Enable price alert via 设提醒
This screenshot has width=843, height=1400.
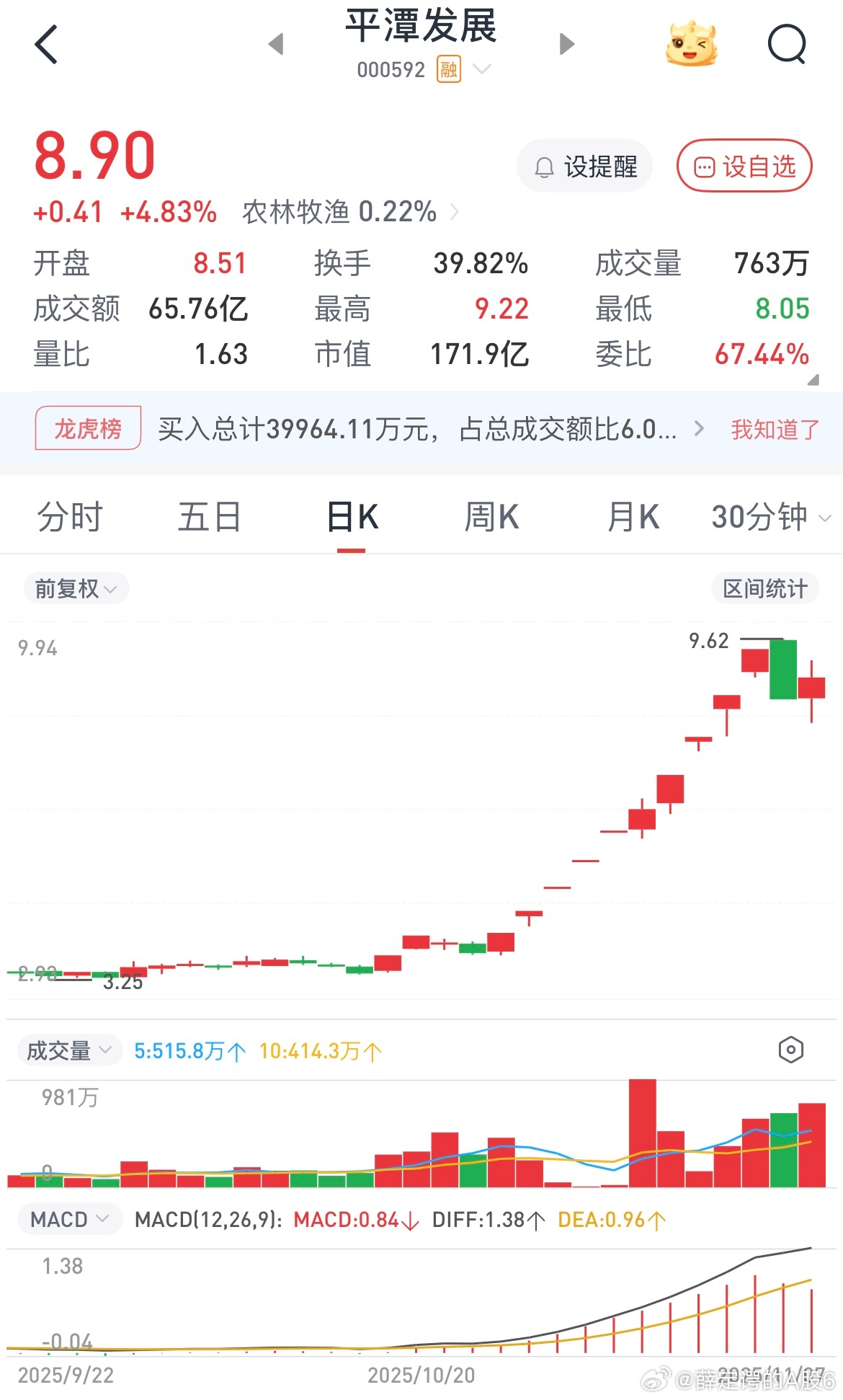click(584, 165)
